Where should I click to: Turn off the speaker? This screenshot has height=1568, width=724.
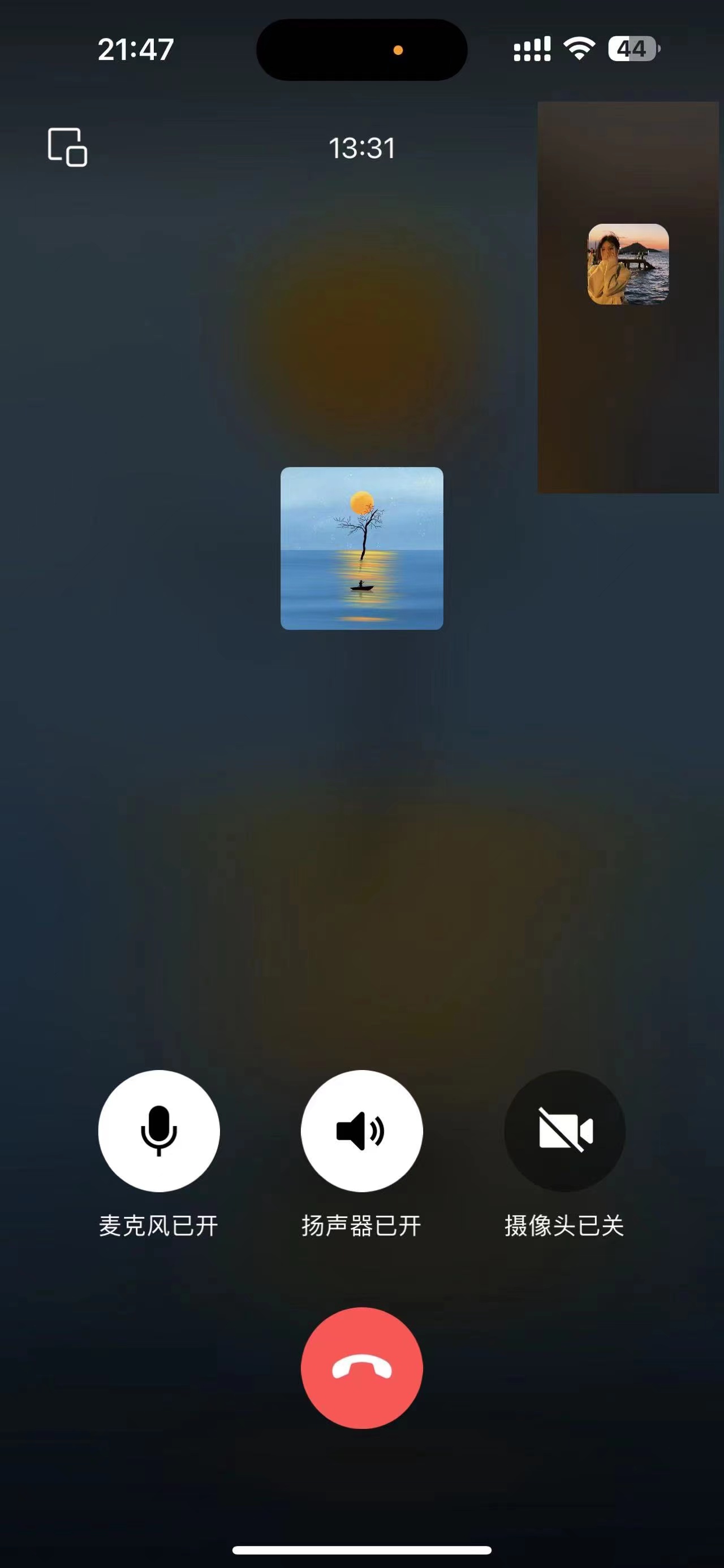tap(361, 1130)
